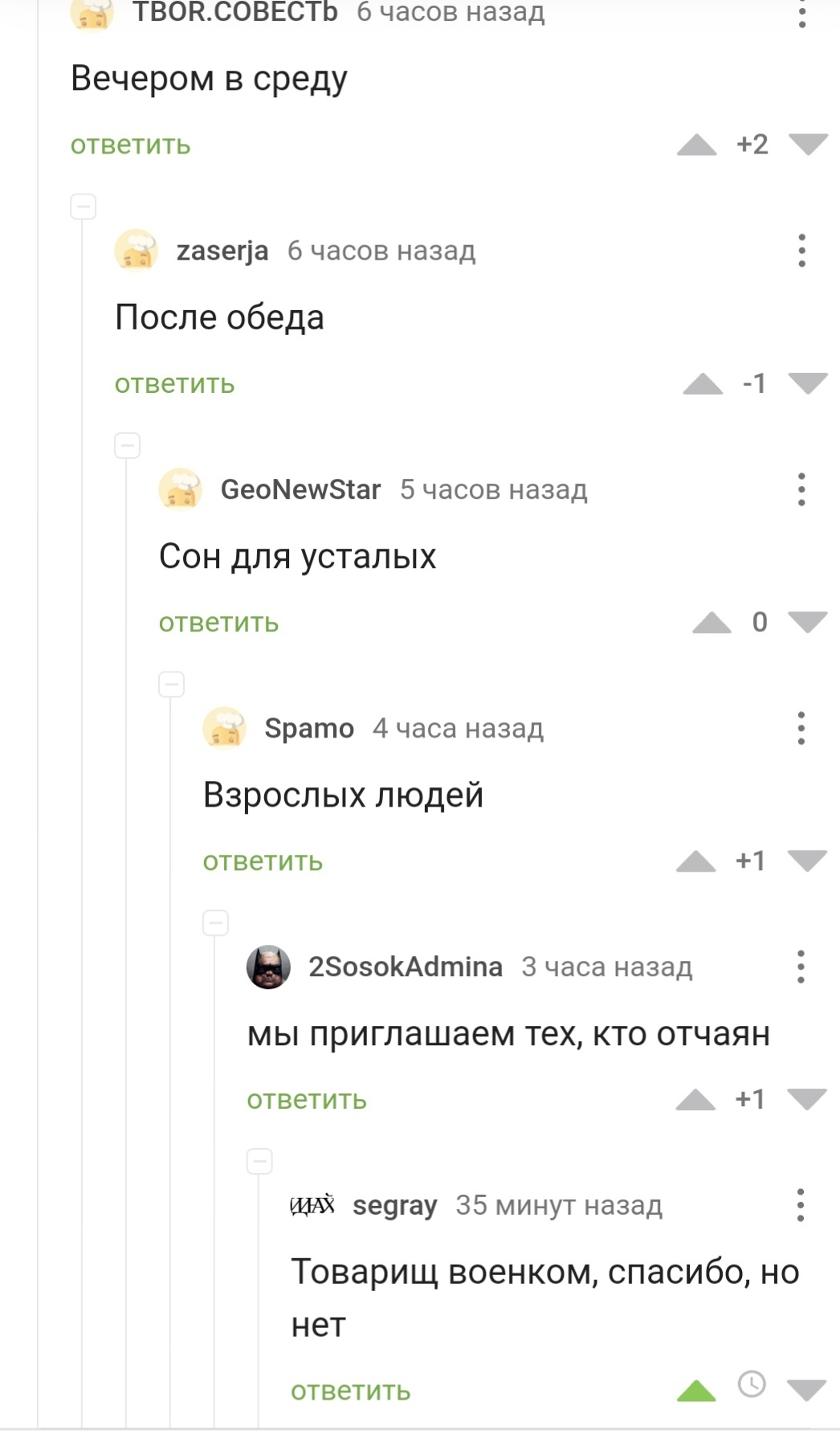Upvote 2SosokAdmina's comment
Image resolution: width=840 pixels, height=1451 pixels.
coord(695,1099)
